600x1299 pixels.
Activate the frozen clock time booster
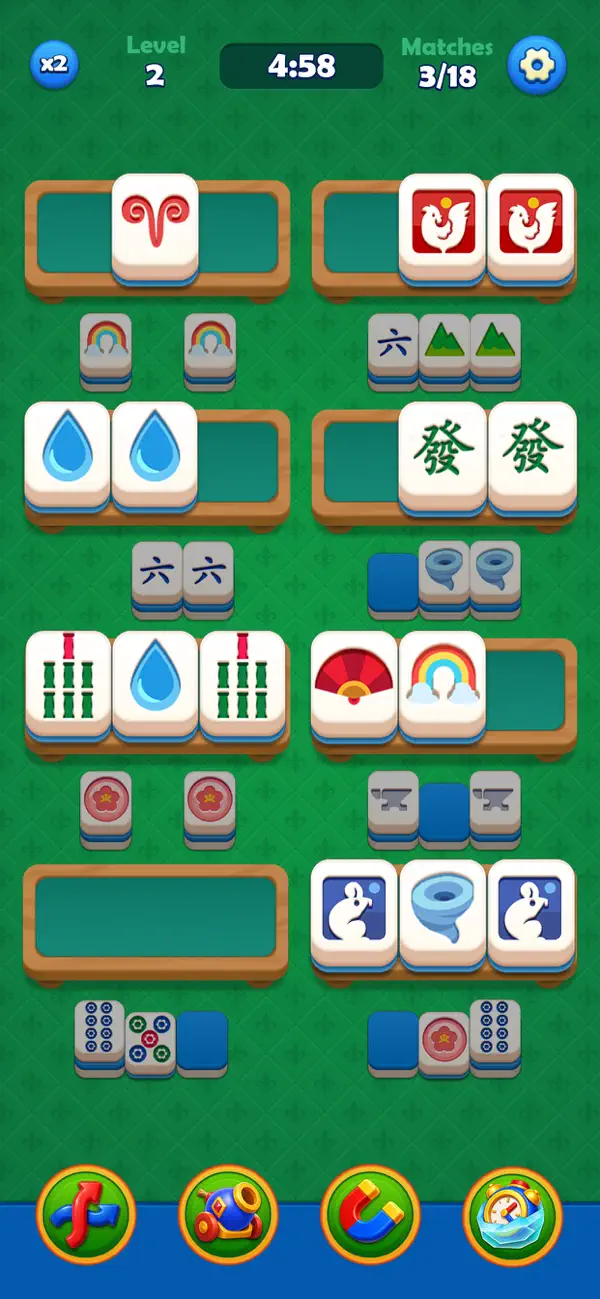coord(513,1213)
